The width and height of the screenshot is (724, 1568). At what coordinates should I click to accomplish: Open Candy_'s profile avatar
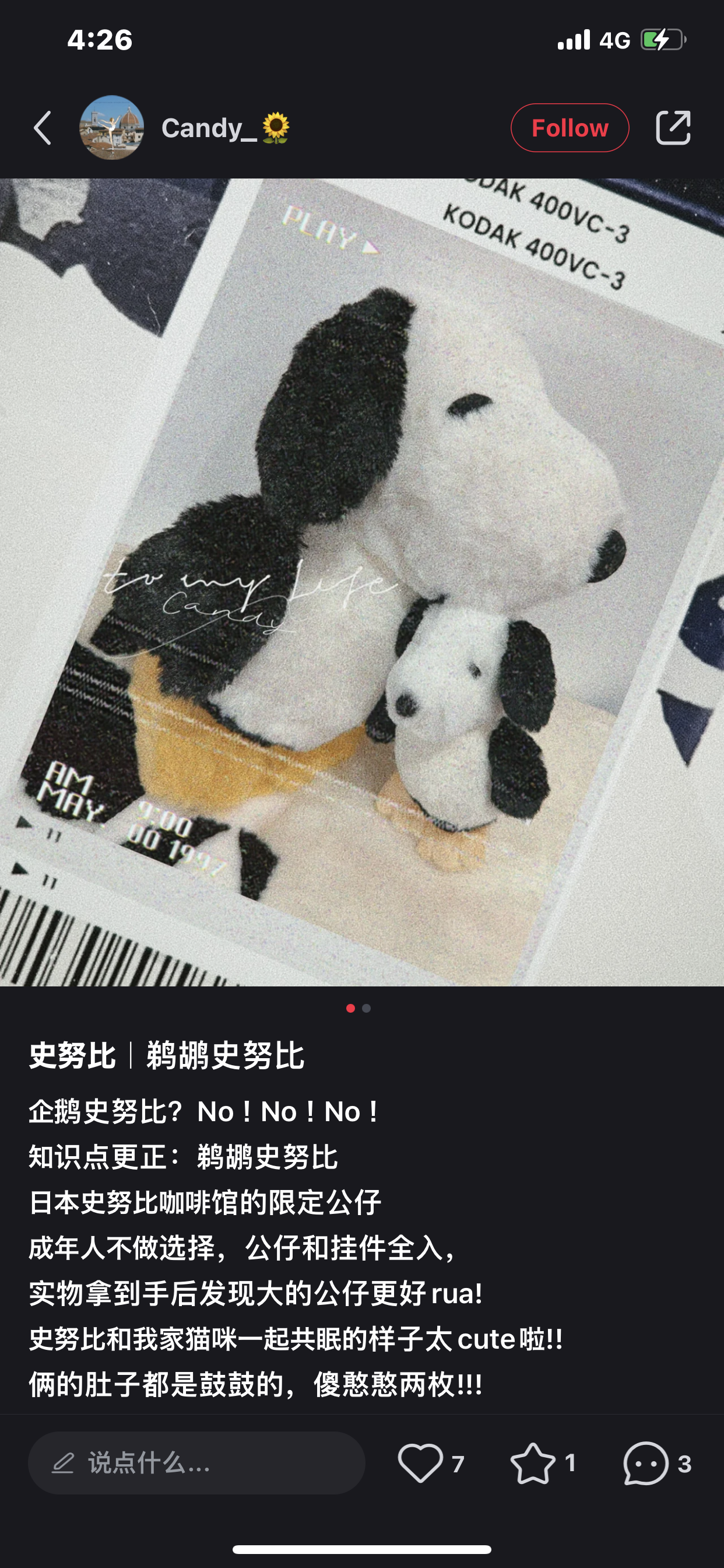pos(111,128)
